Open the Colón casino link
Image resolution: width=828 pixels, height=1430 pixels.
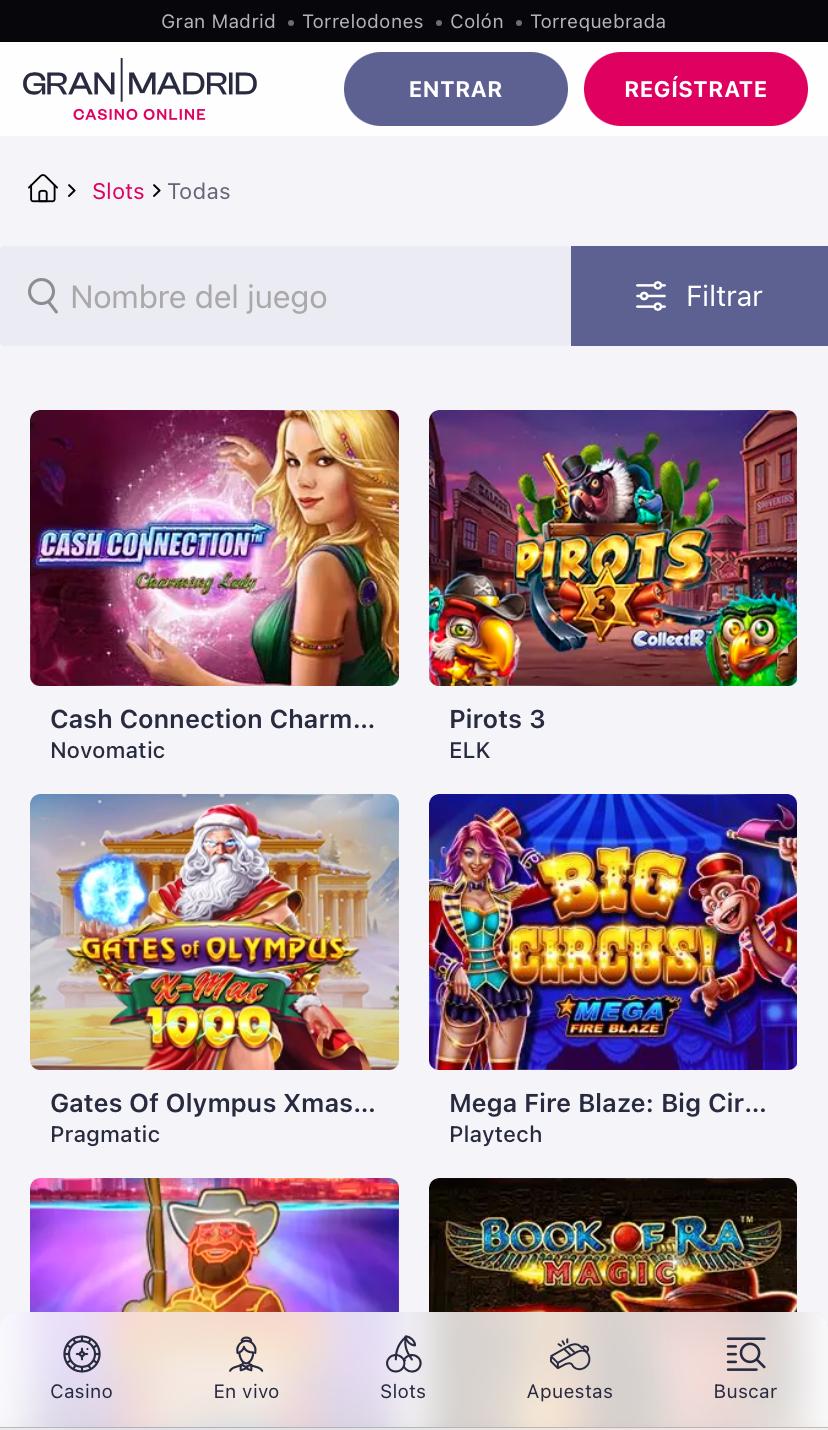476,21
